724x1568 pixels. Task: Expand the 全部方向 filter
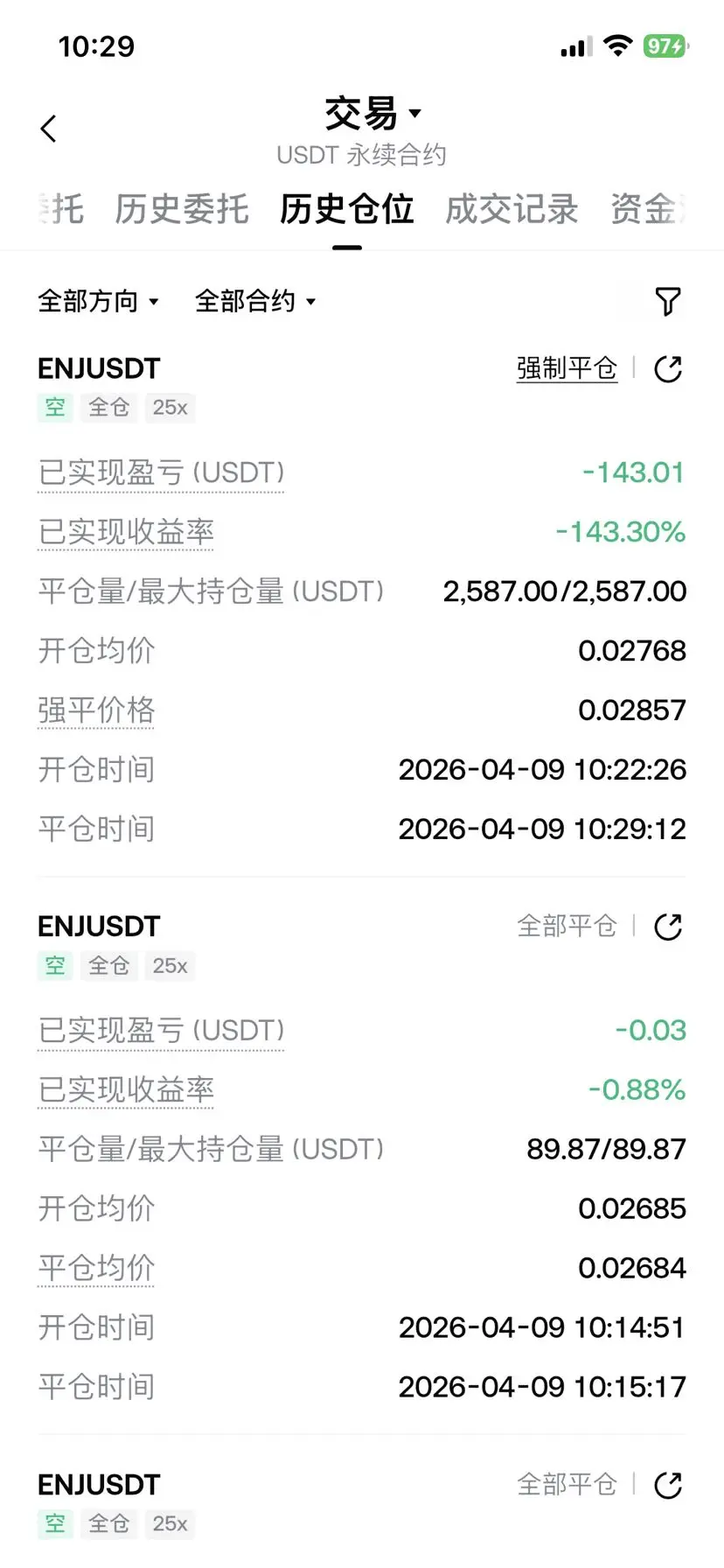pyautogui.click(x=98, y=302)
